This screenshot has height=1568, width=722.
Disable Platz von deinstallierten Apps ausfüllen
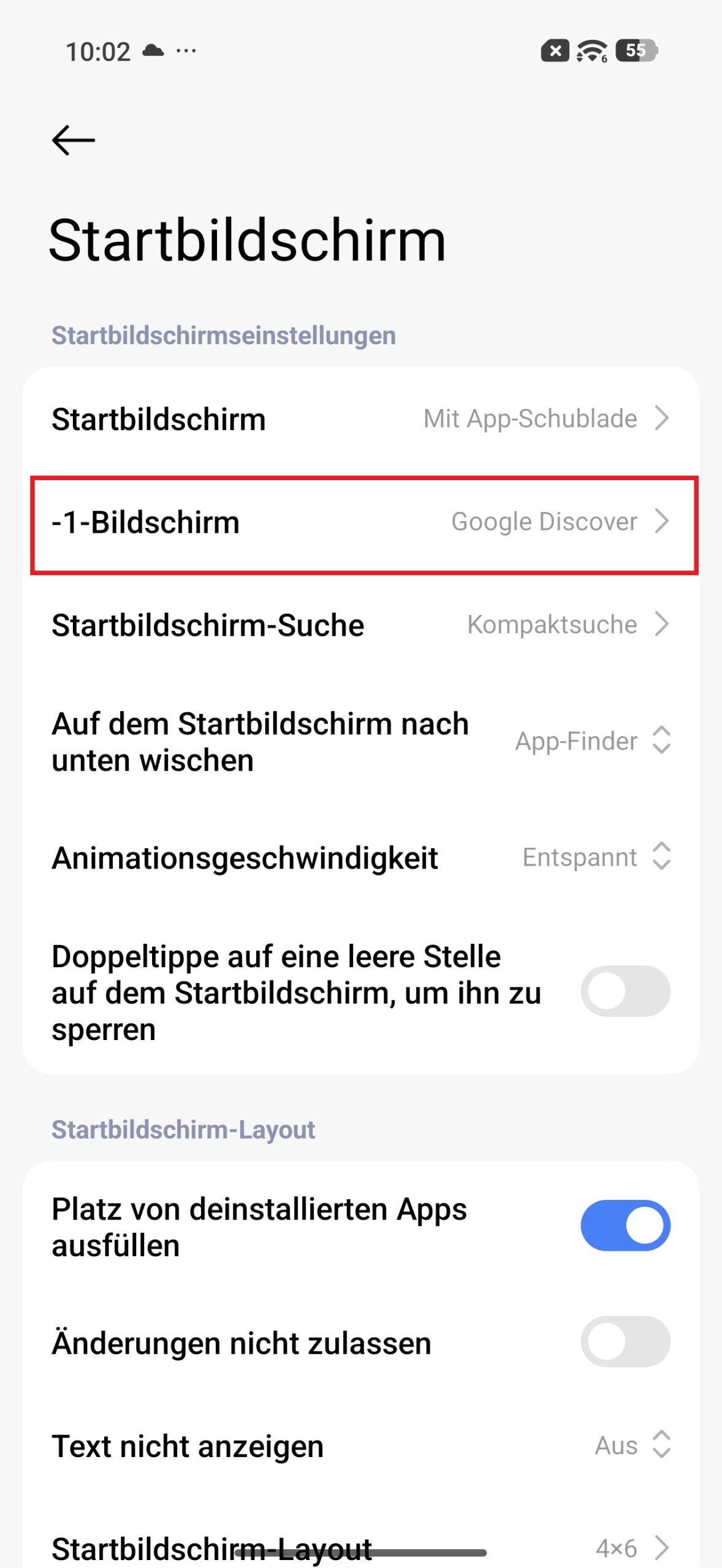pyautogui.click(x=625, y=1226)
